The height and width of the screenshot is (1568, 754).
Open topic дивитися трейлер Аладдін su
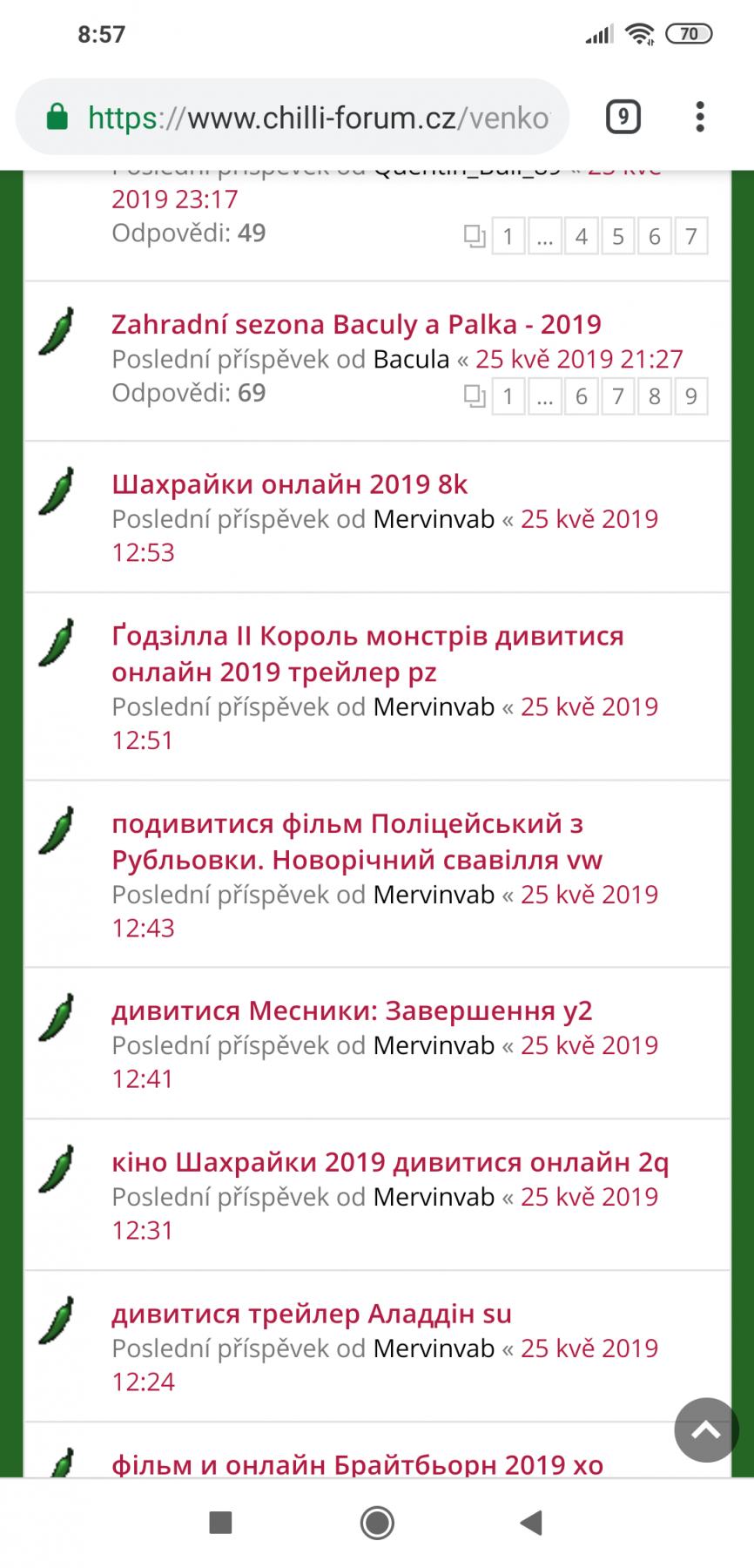click(312, 1315)
